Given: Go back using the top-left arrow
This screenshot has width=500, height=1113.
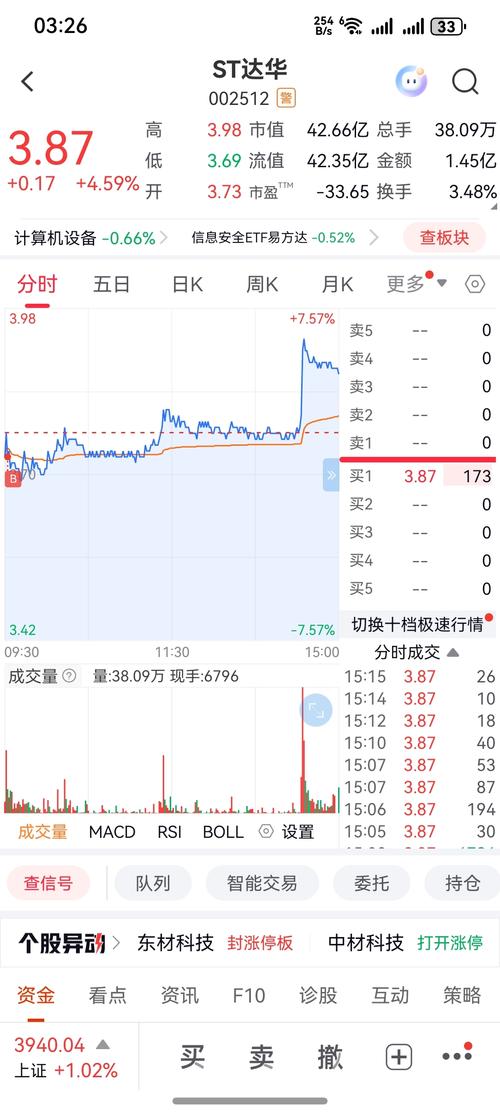Looking at the screenshot, I should click(x=27, y=82).
